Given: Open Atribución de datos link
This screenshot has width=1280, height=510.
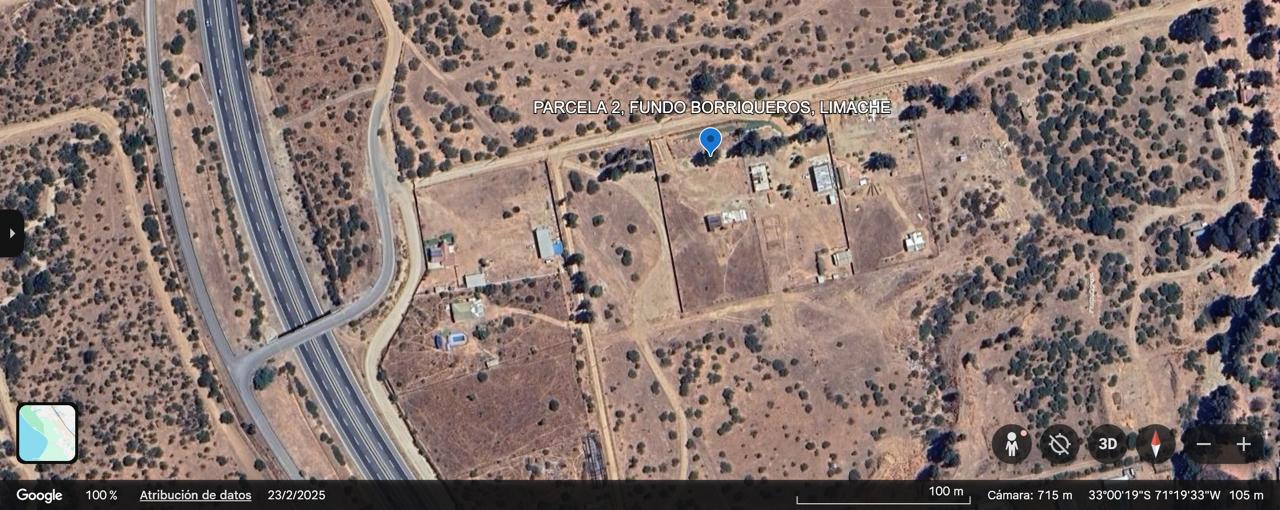Looking at the screenshot, I should [195, 495].
